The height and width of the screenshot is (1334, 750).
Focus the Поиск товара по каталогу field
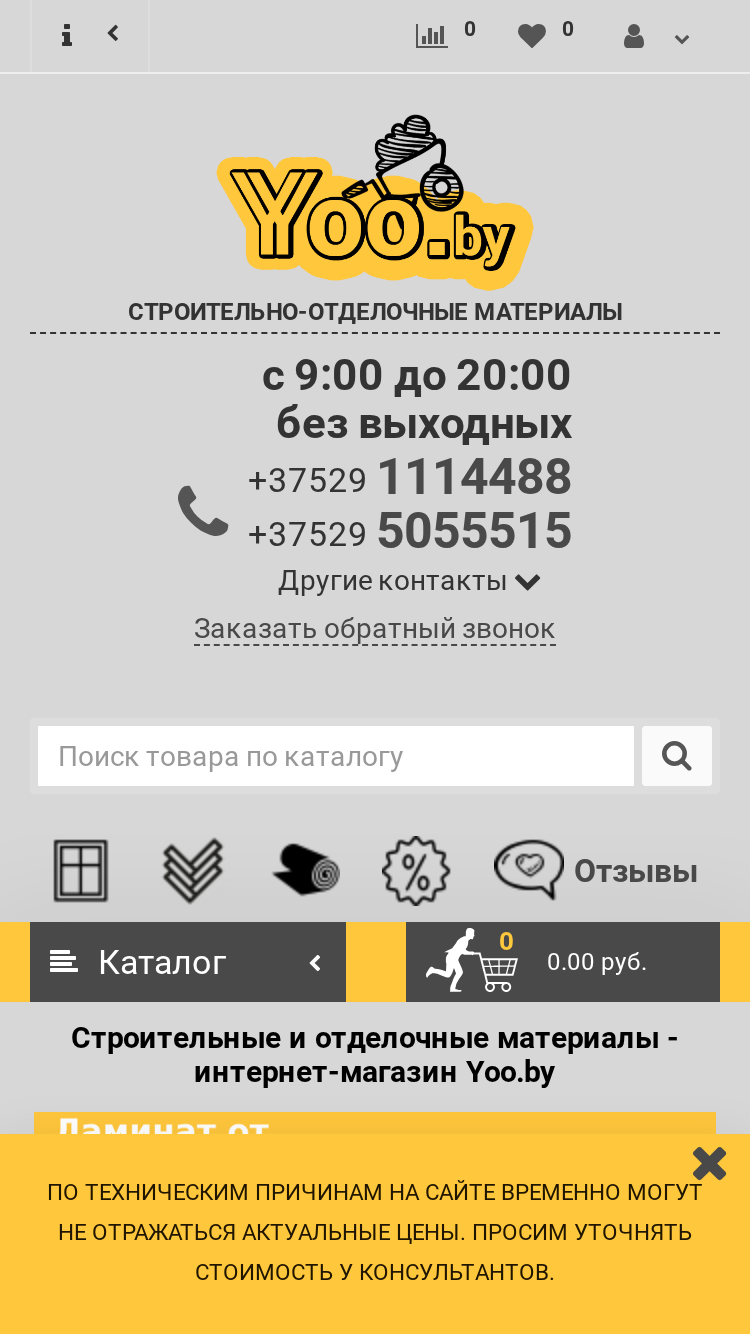coord(336,756)
